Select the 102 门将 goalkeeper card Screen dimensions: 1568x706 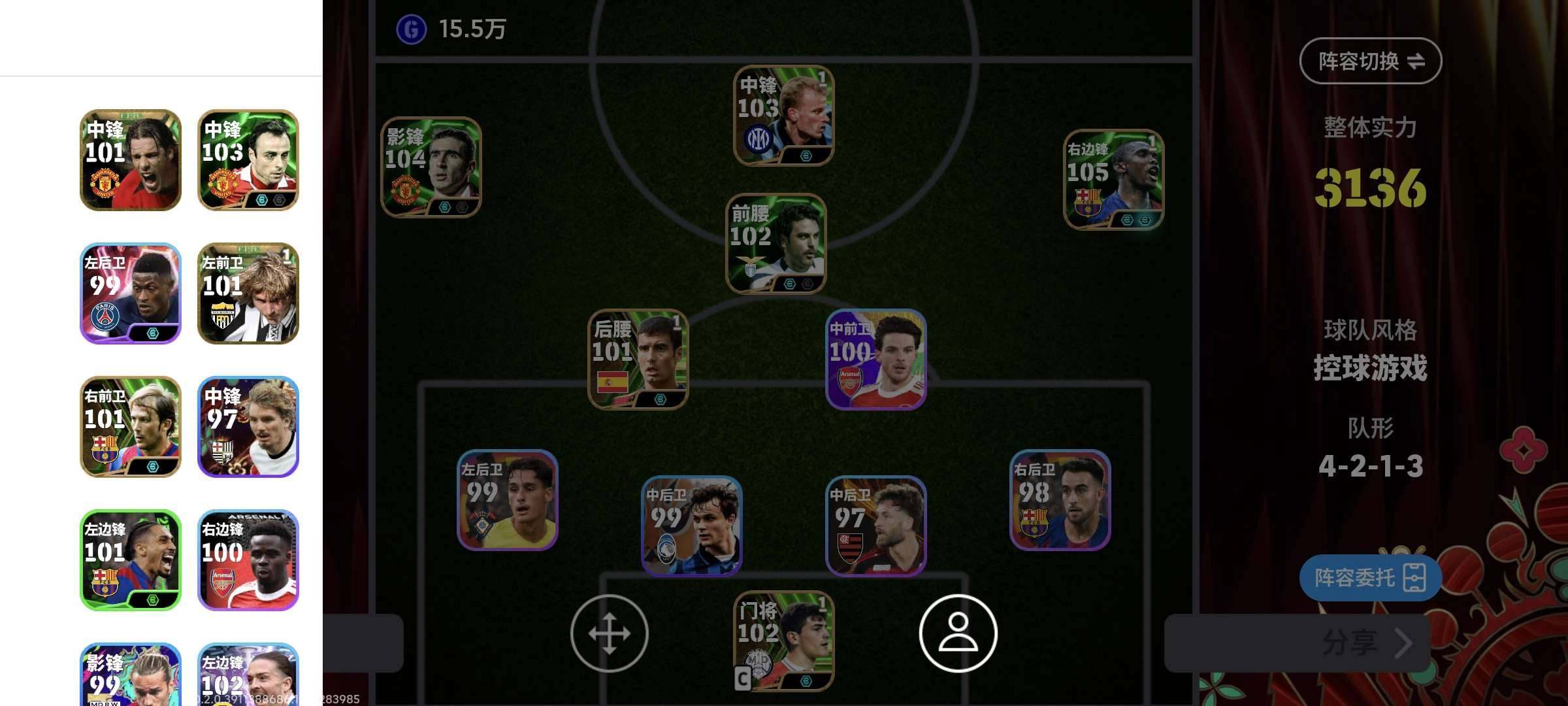click(x=783, y=641)
